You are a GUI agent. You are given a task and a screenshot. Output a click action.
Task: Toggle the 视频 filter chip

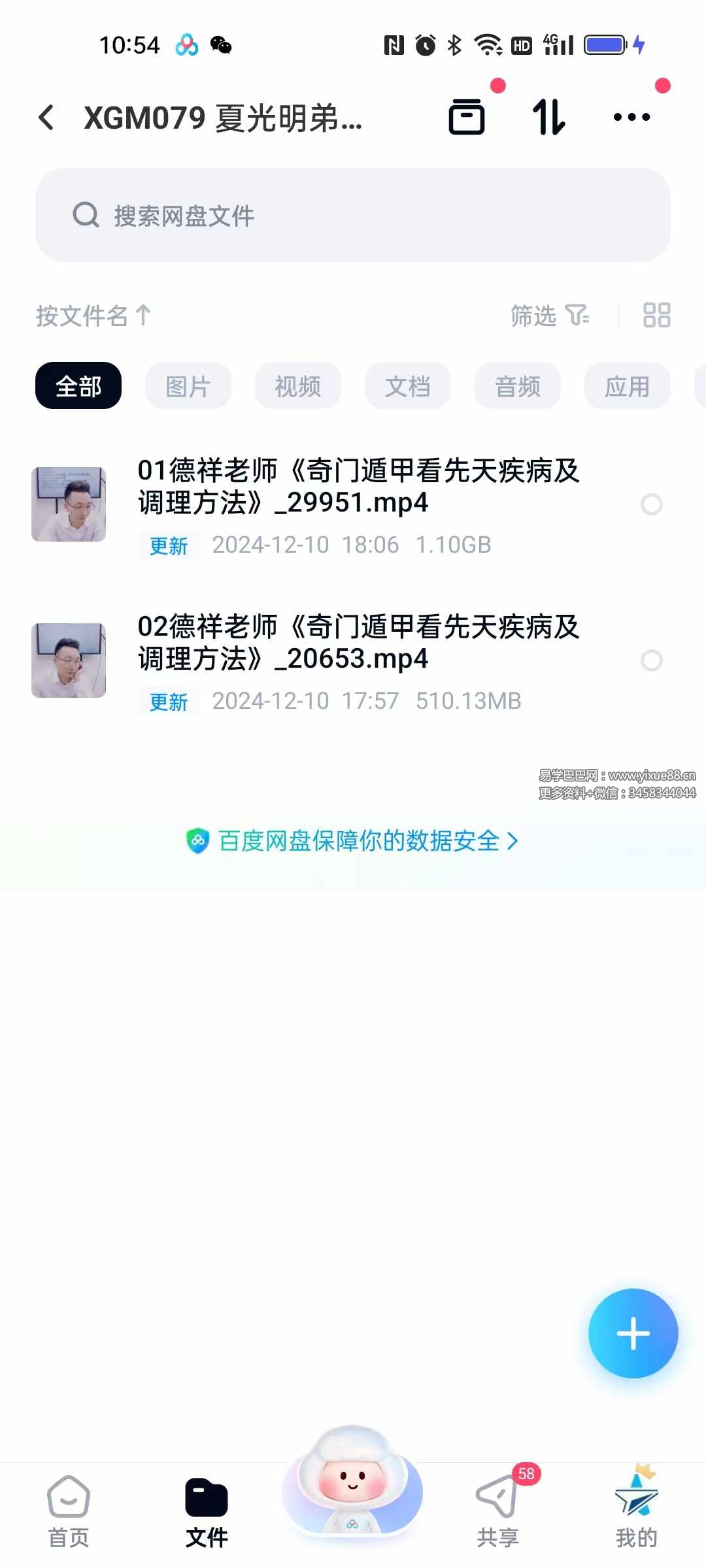pyautogui.click(x=297, y=385)
